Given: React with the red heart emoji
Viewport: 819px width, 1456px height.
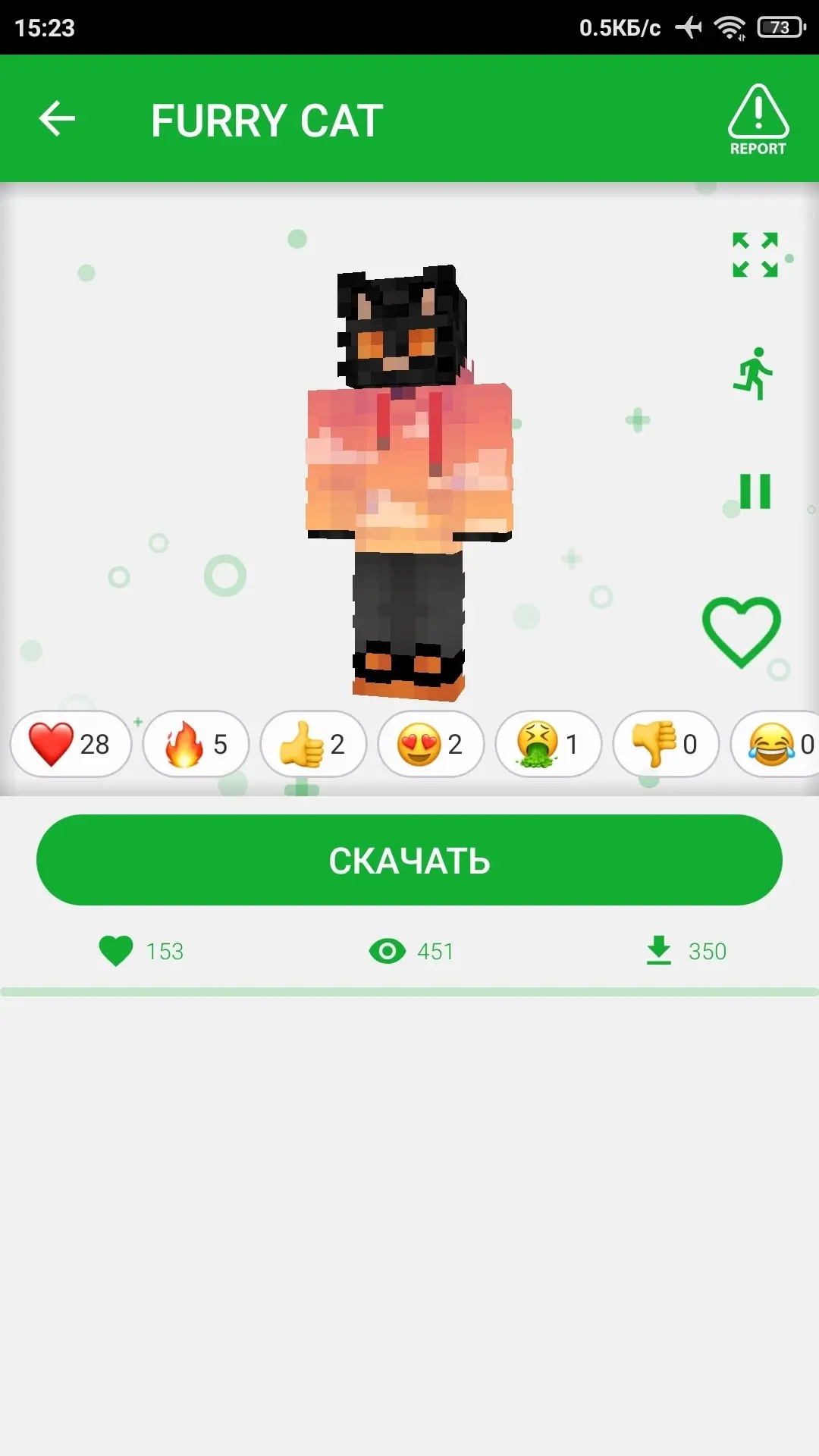Looking at the screenshot, I should coord(71,744).
